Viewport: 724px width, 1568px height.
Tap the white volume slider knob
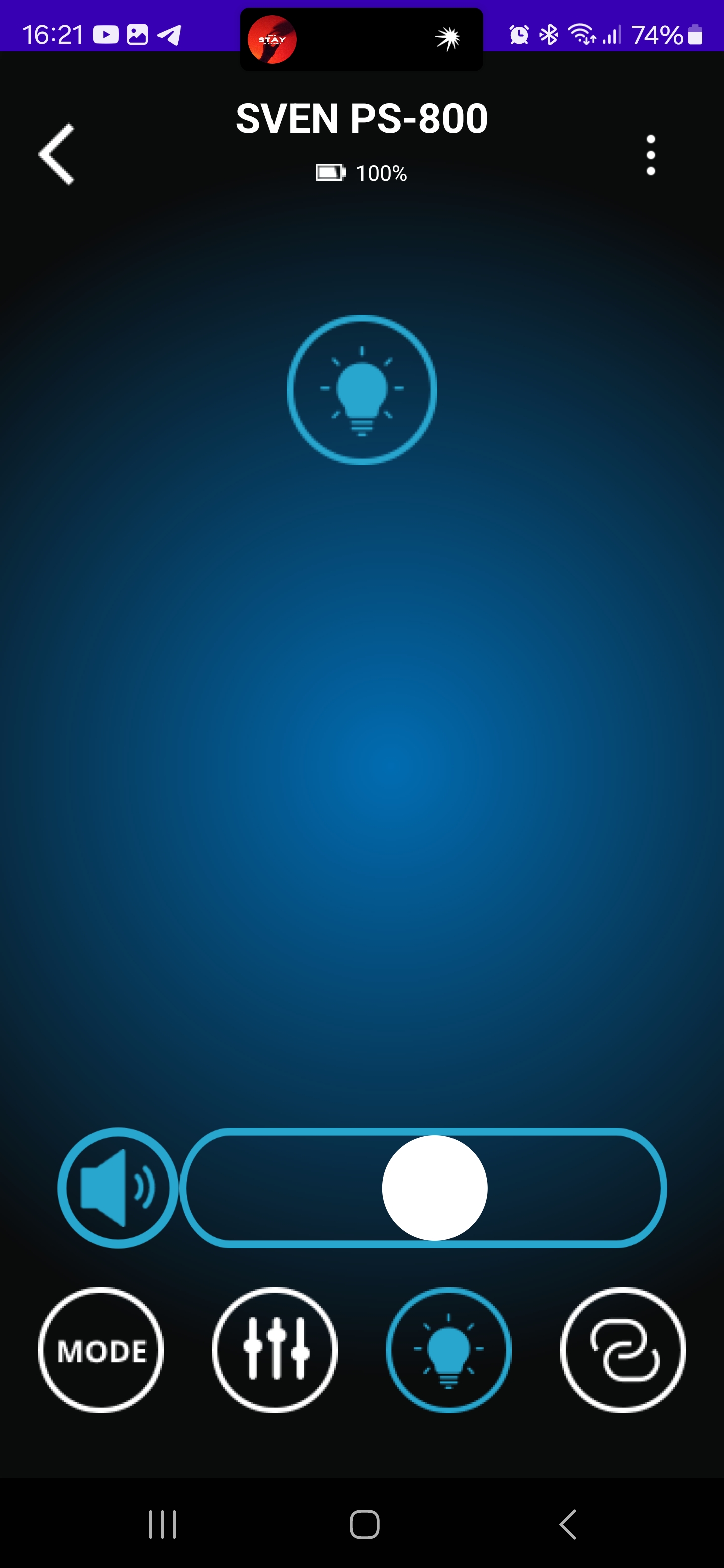click(x=434, y=1188)
